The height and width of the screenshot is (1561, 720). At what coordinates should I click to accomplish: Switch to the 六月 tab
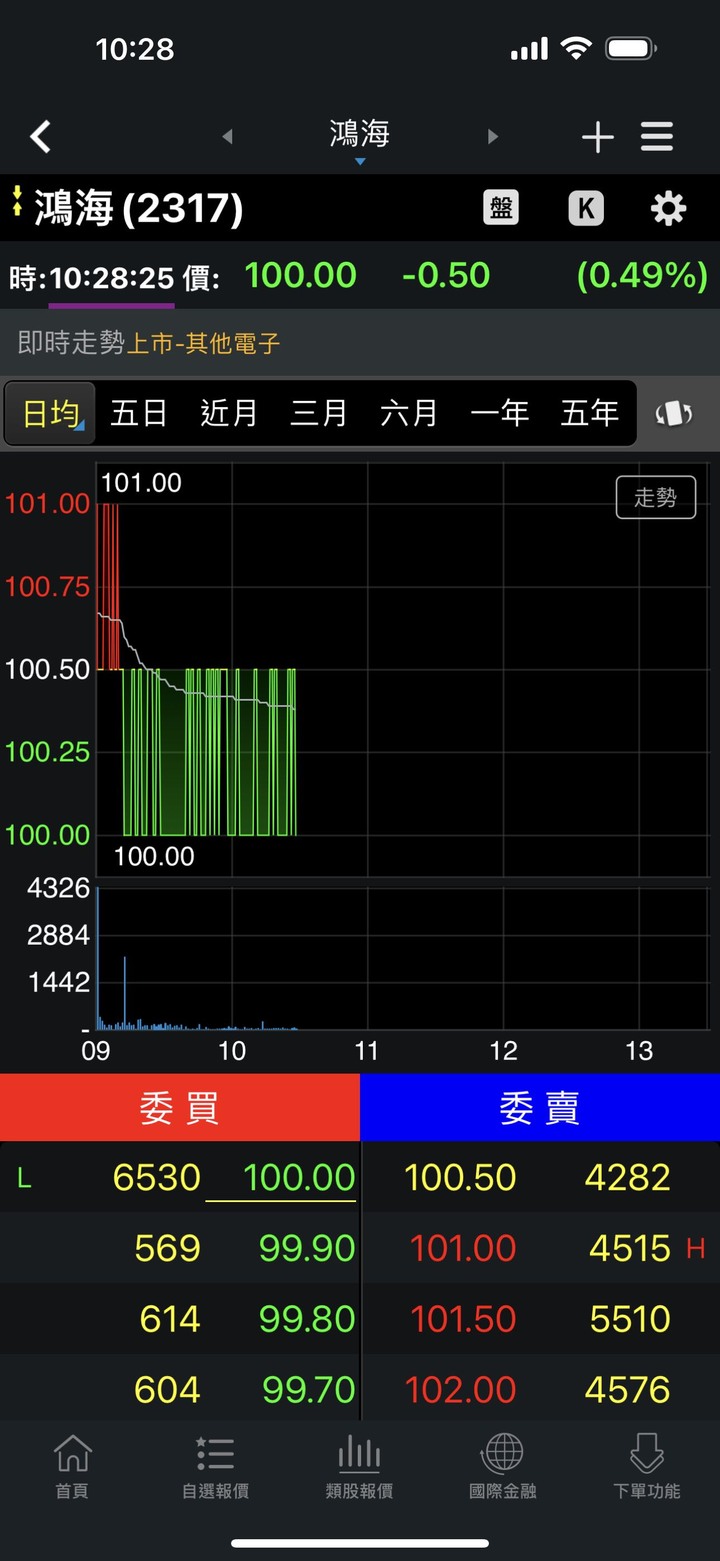coord(409,413)
